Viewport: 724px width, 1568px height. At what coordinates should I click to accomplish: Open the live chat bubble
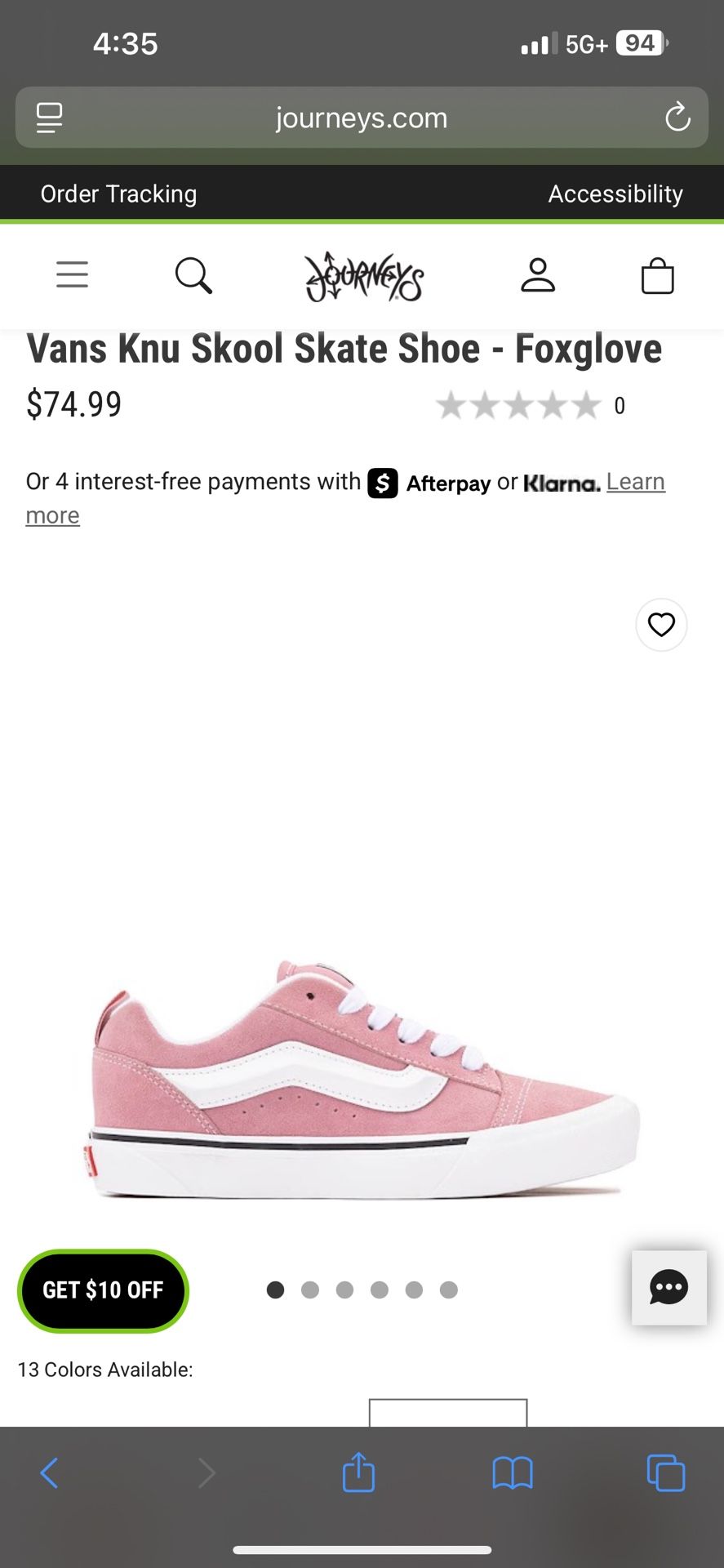pos(668,1288)
